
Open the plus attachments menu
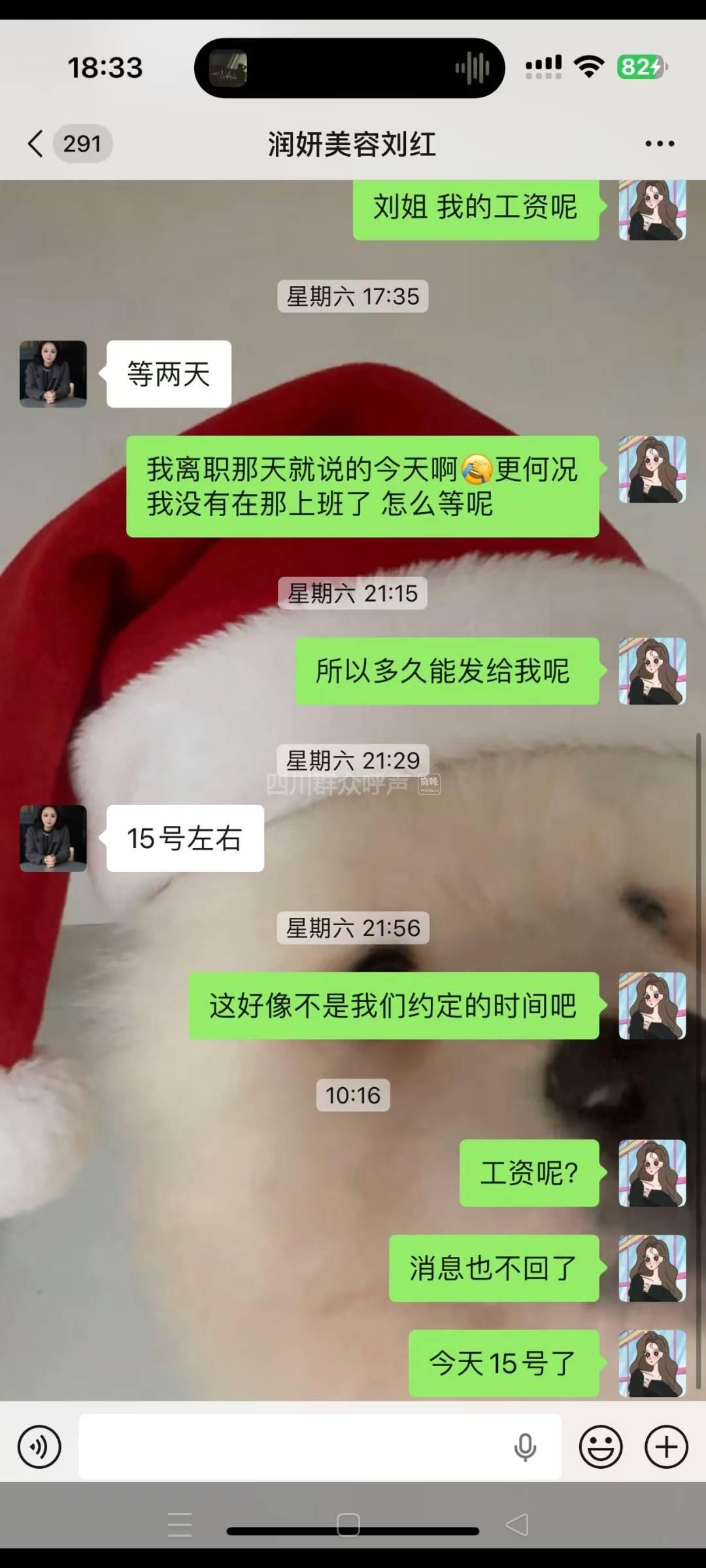tap(666, 1446)
